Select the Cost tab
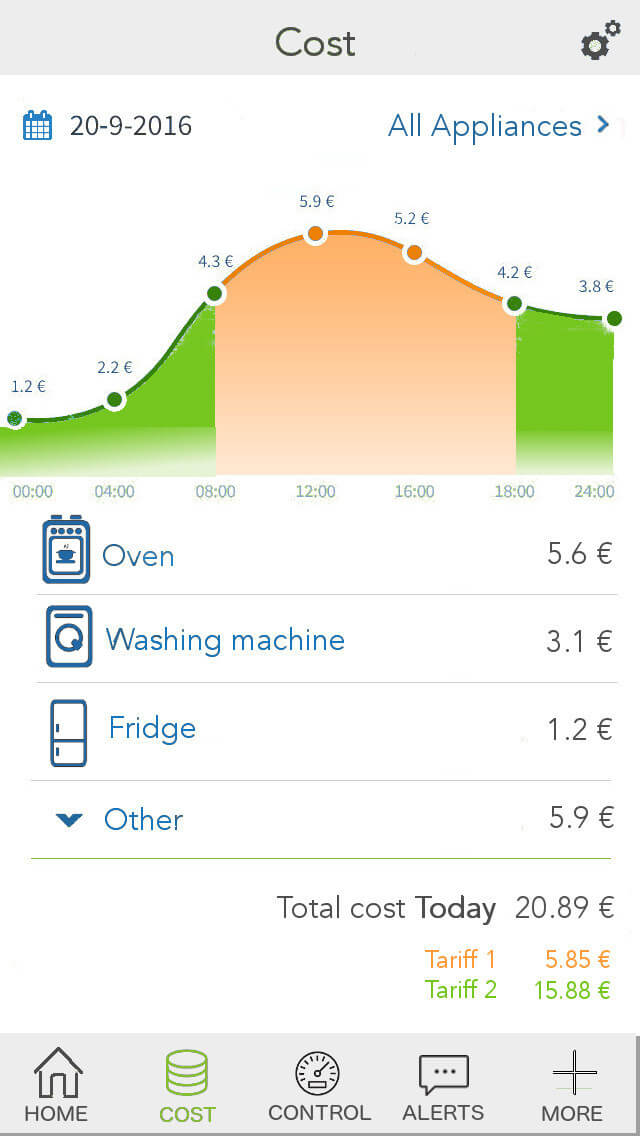This screenshot has width=640, height=1136. [187, 1085]
